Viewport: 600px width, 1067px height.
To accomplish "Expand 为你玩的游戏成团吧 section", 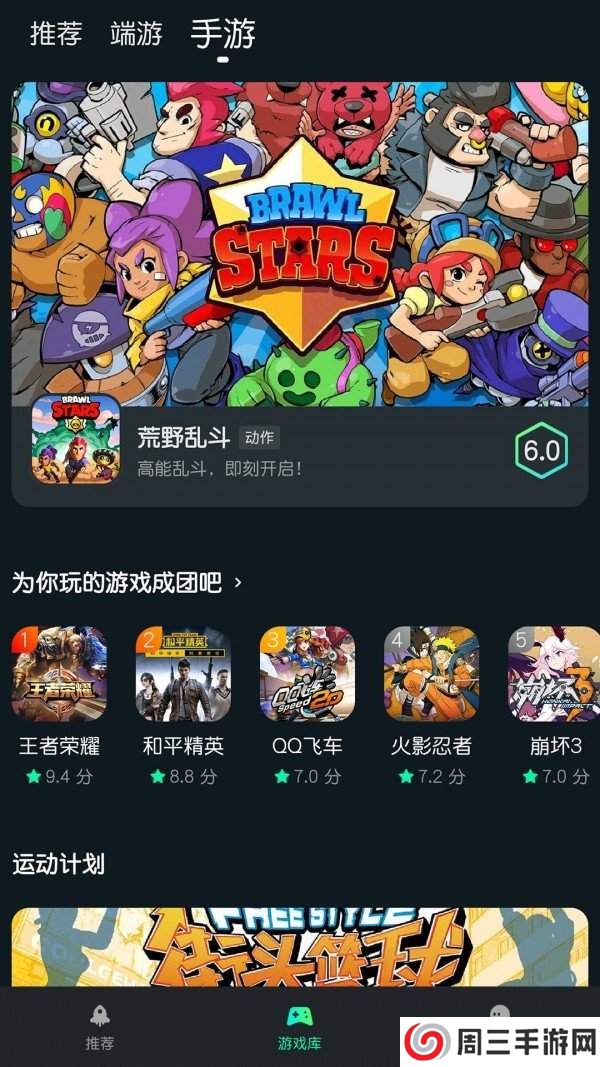I will coord(127,582).
